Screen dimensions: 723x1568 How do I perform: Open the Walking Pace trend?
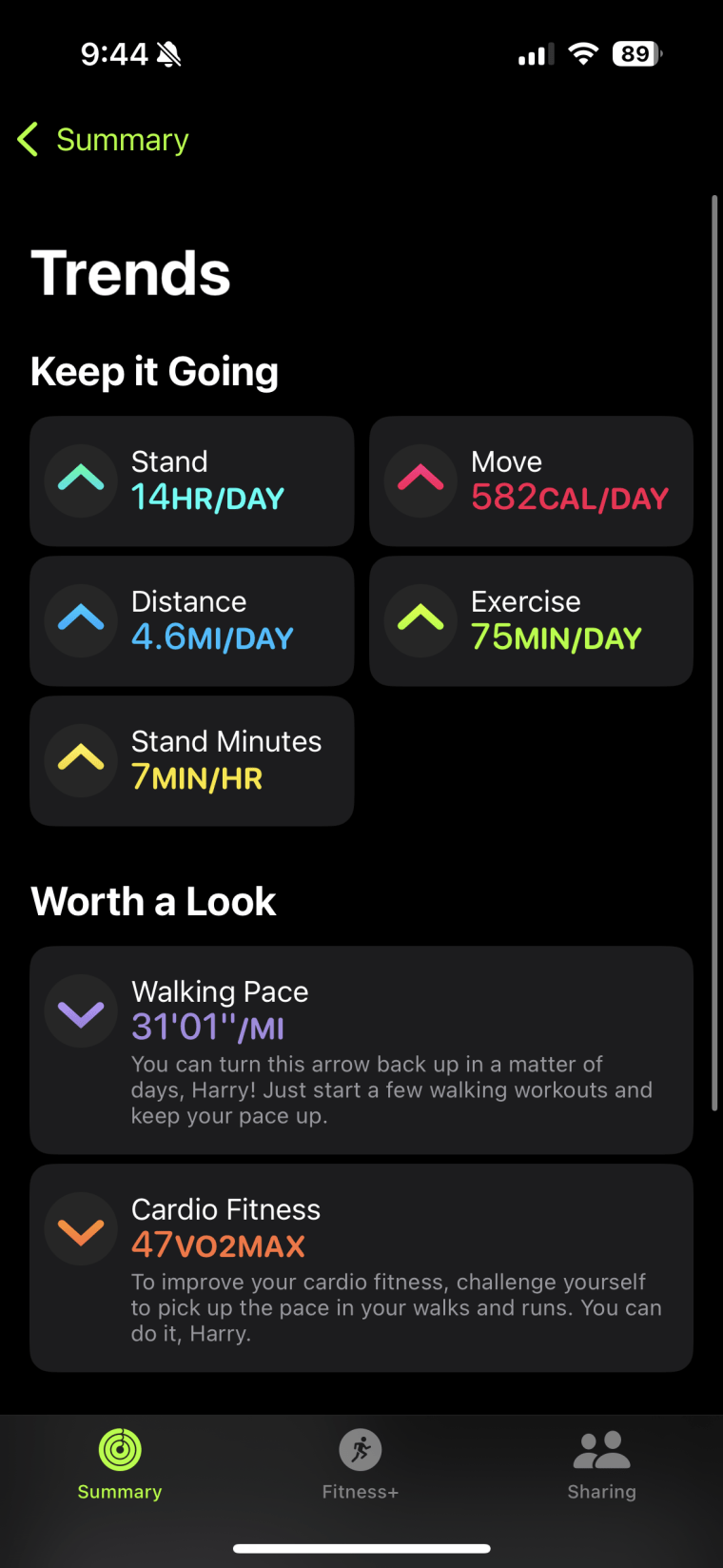[x=361, y=1049]
